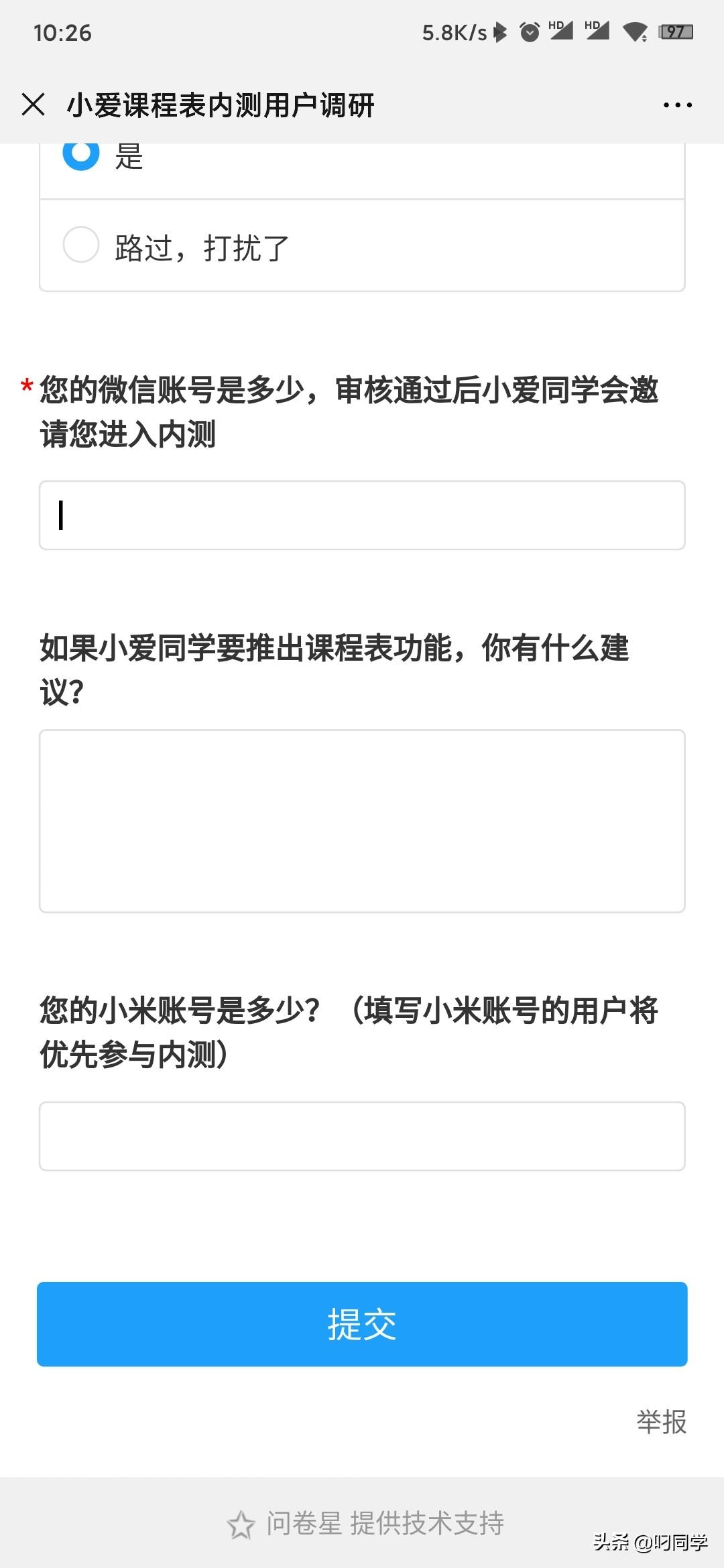
Task: Open 问卷星 technical support link
Action: (366, 1524)
